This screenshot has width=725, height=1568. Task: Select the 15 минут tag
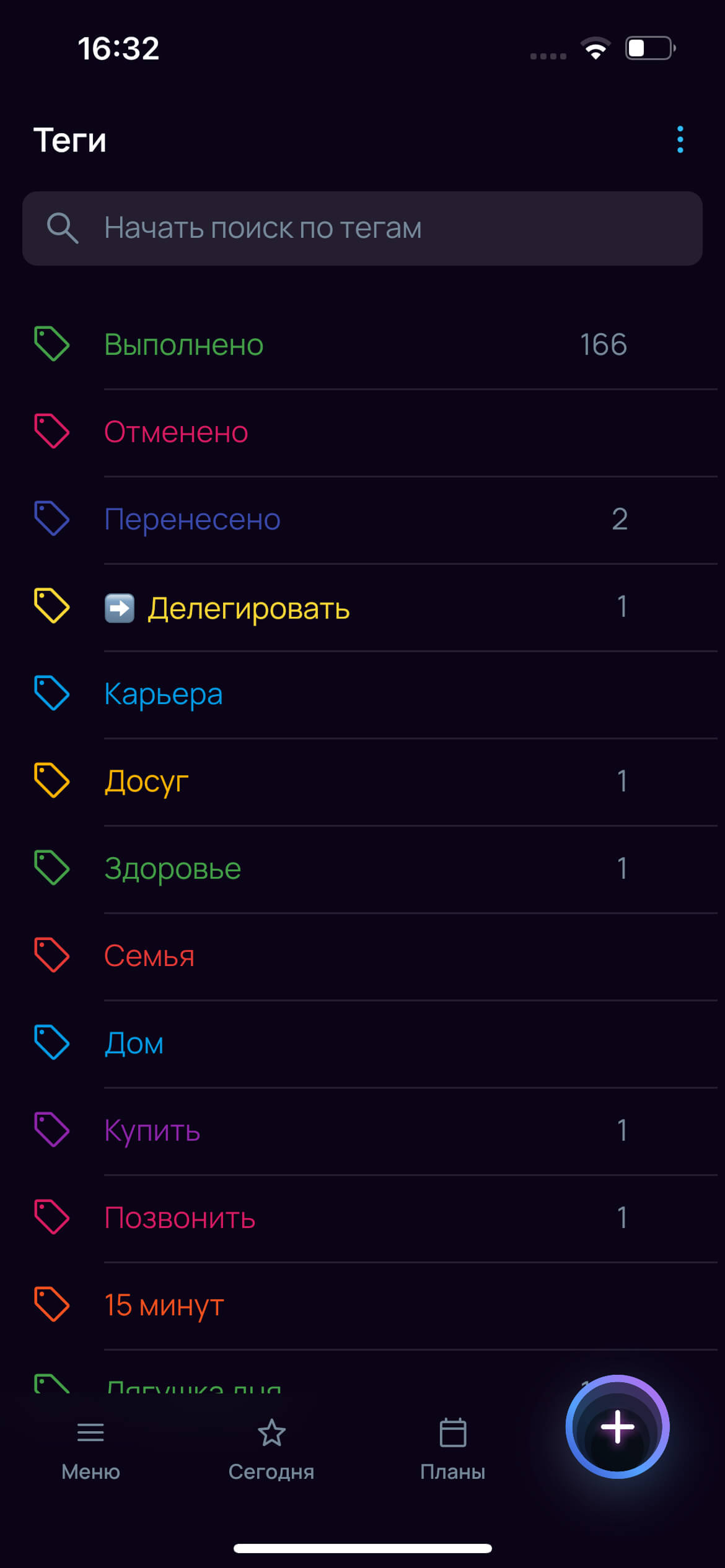(x=362, y=1305)
